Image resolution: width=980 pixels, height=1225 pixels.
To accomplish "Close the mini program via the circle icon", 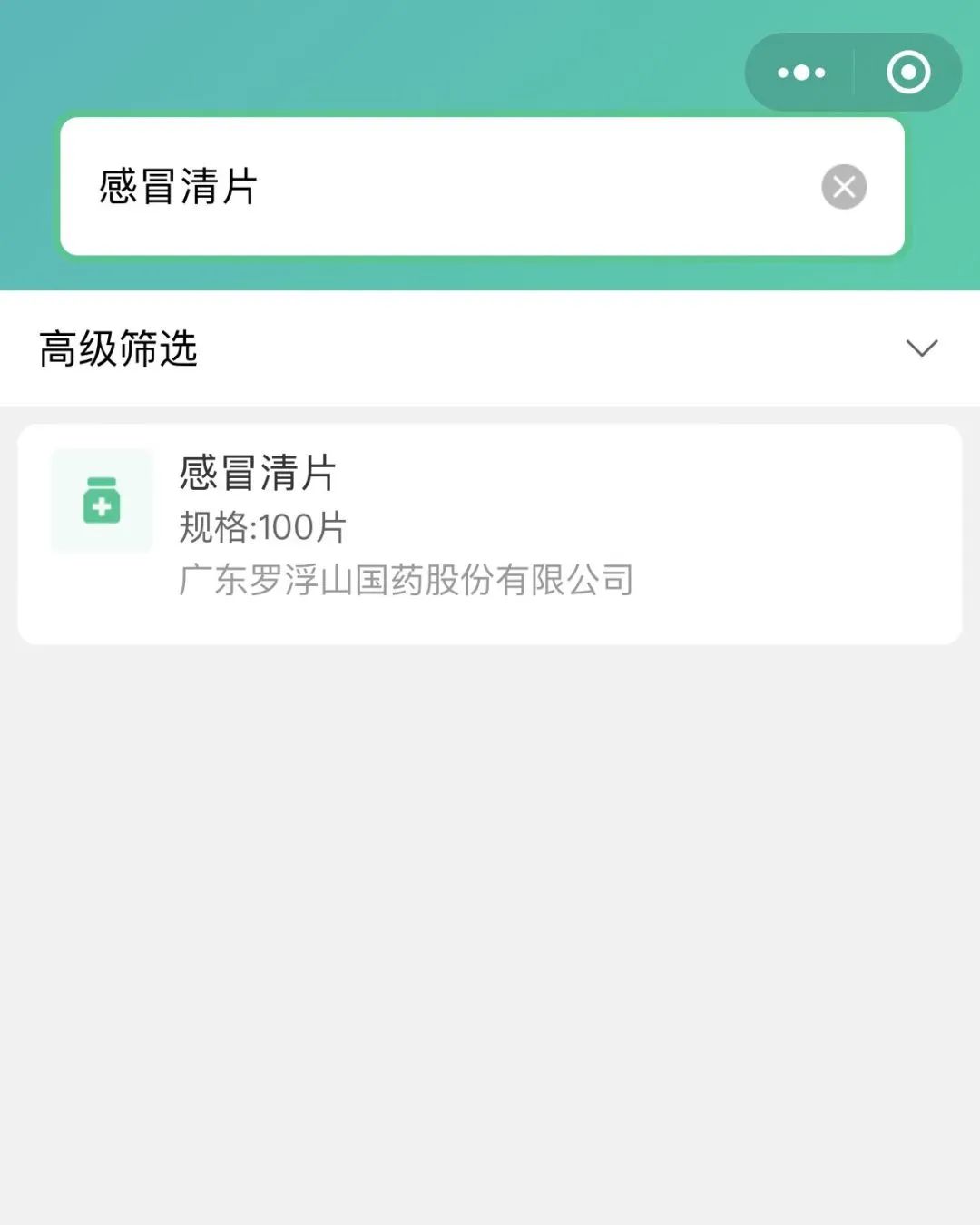I will coord(908,73).
